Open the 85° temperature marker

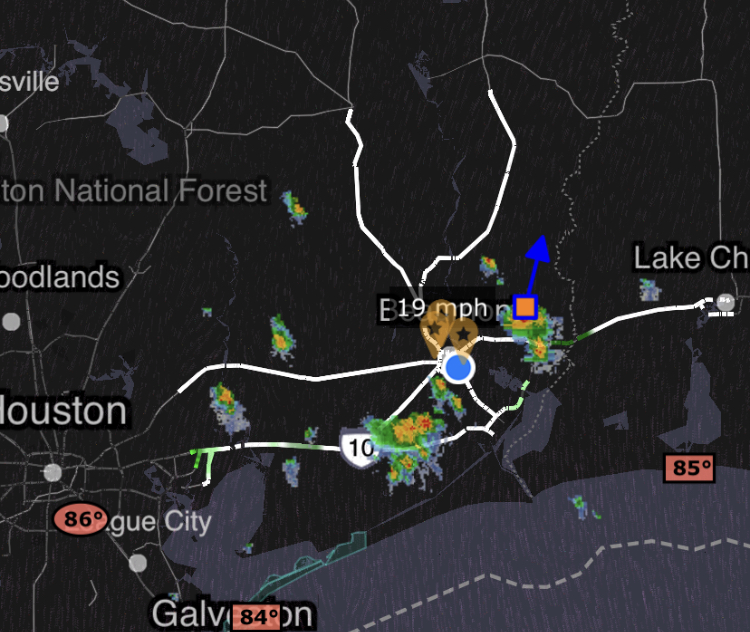(691, 467)
